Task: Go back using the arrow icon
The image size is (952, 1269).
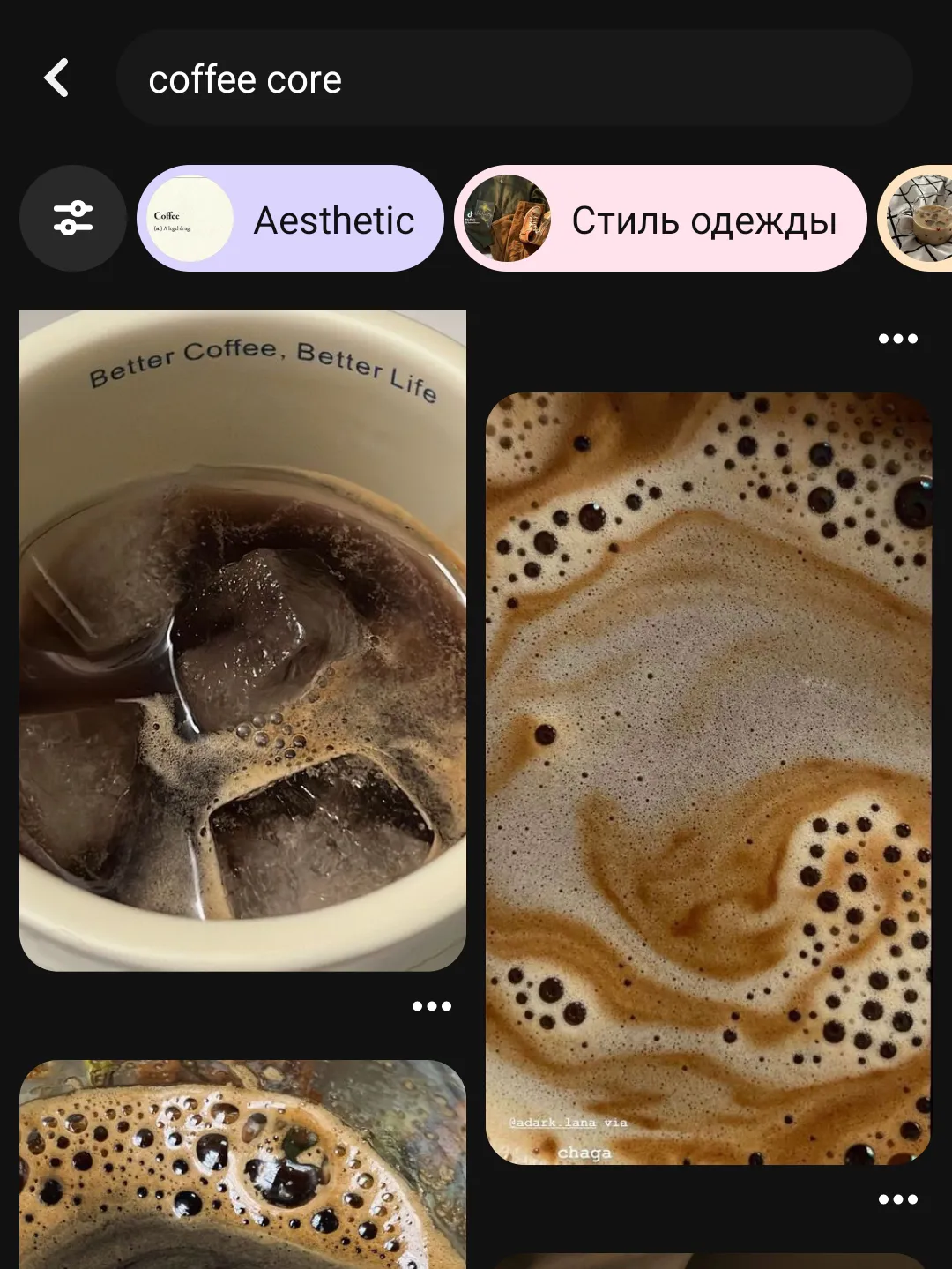Action: tap(56, 78)
